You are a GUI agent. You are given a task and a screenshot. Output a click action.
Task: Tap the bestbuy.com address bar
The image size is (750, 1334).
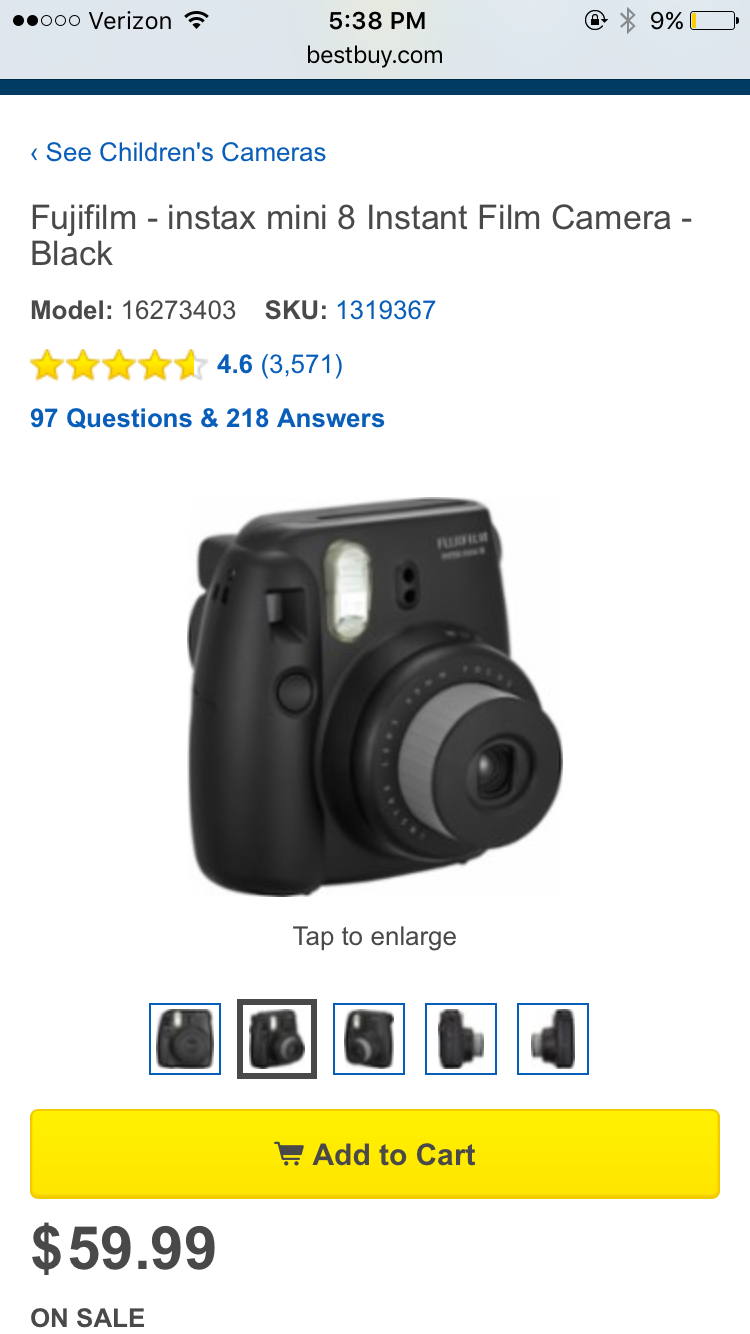(375, 55)
